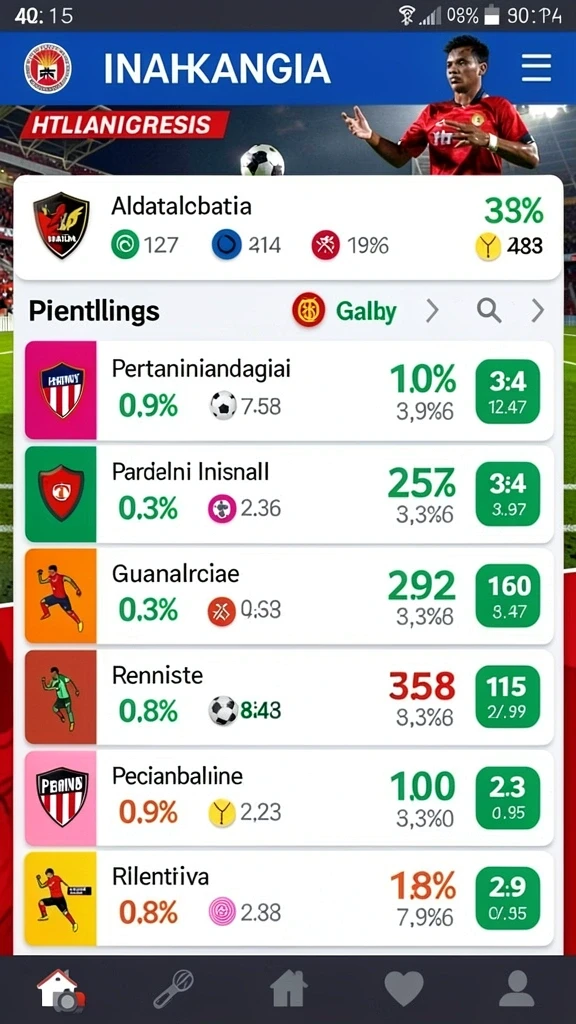Open the Pecianbaliine row

(x=289, y=798)
